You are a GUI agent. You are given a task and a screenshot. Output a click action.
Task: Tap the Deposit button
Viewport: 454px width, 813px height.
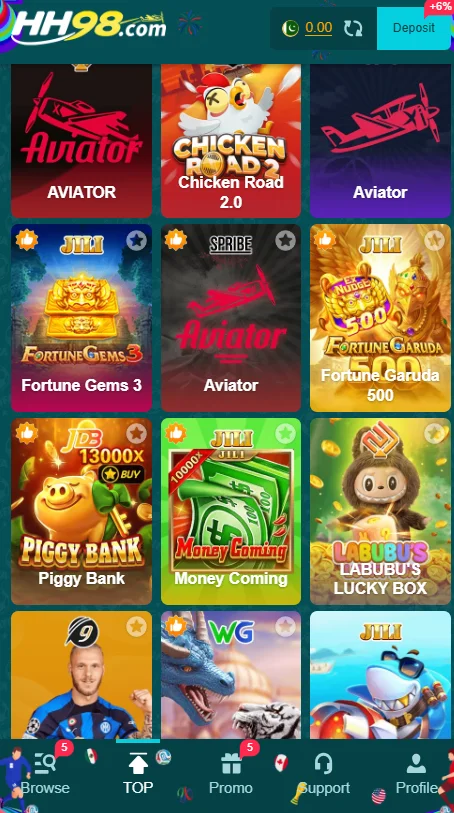point(414,29)
